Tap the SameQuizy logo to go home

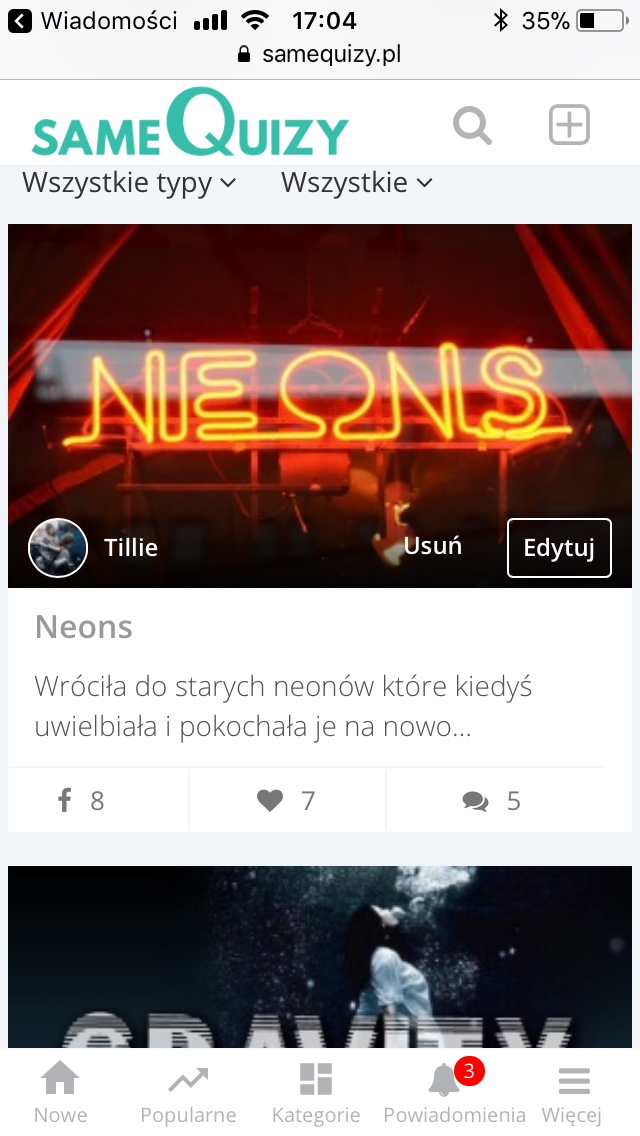[x=190, y=127]
